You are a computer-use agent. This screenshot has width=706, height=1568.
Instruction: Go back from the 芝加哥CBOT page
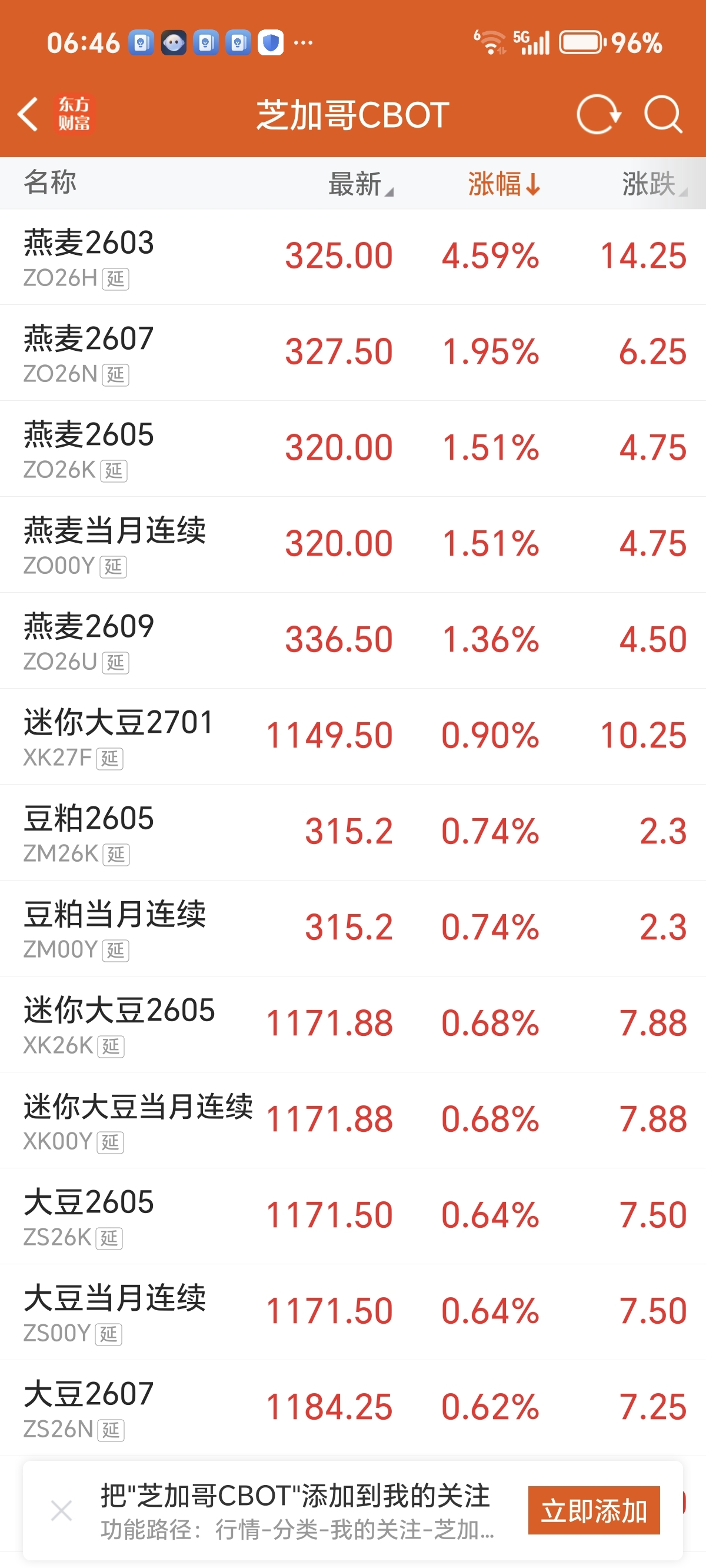[28, 114]
